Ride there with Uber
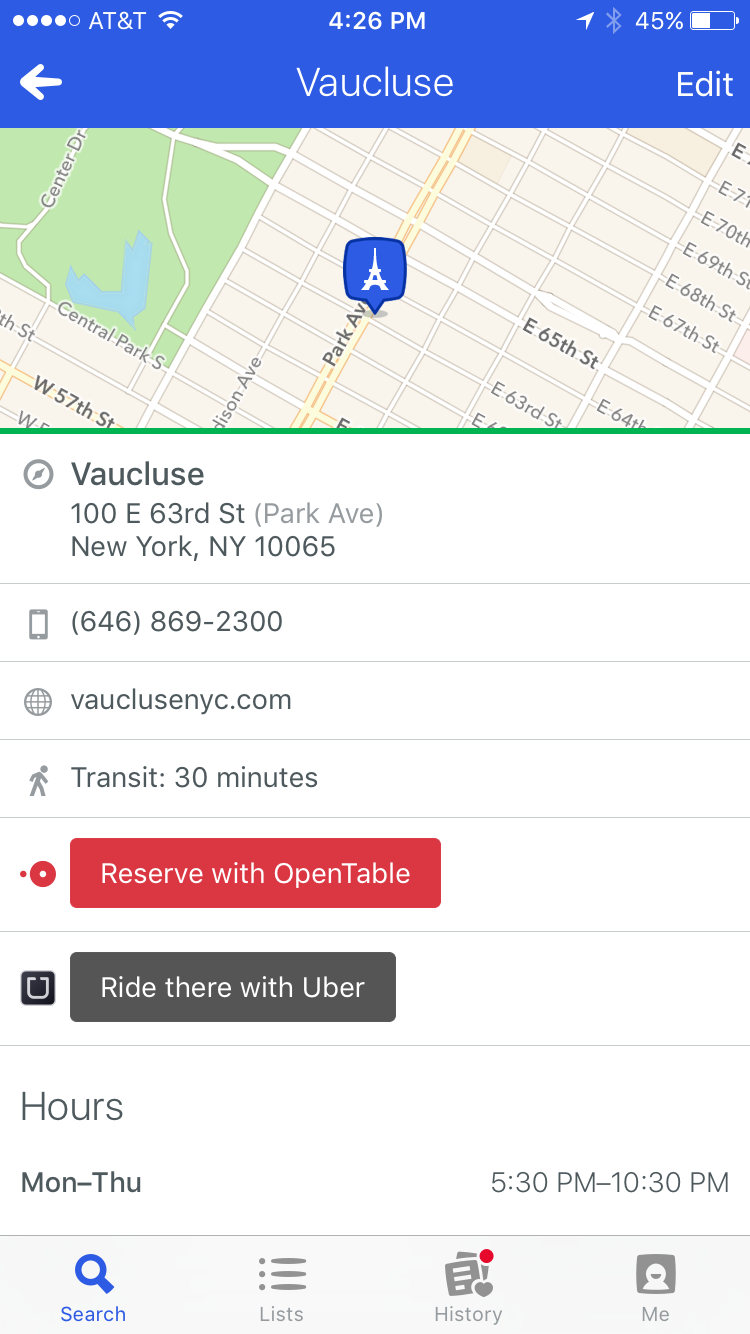The height and width of the screenshot is (1334, 750). 233,987
